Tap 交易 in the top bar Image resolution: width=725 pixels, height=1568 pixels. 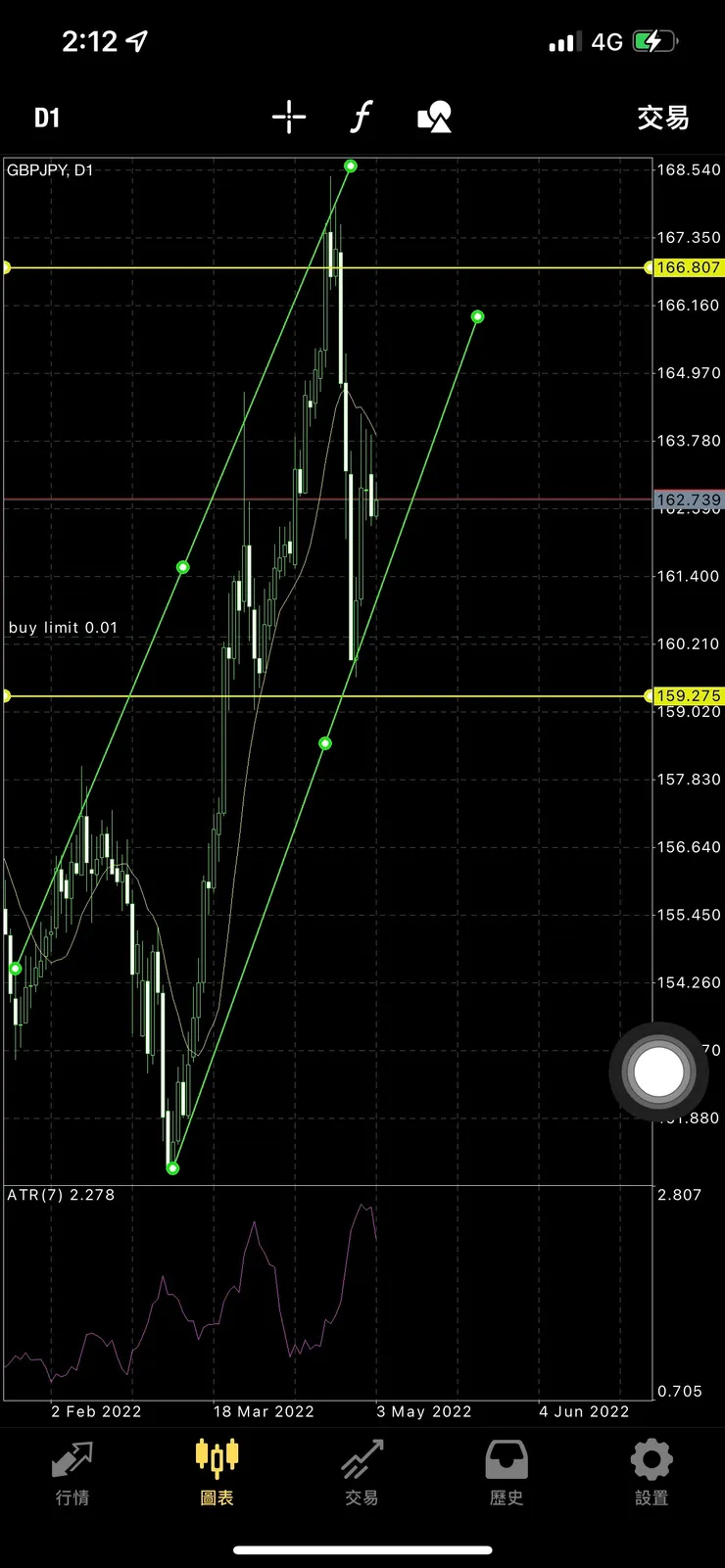pyautogui.click(x=662, y=119)
